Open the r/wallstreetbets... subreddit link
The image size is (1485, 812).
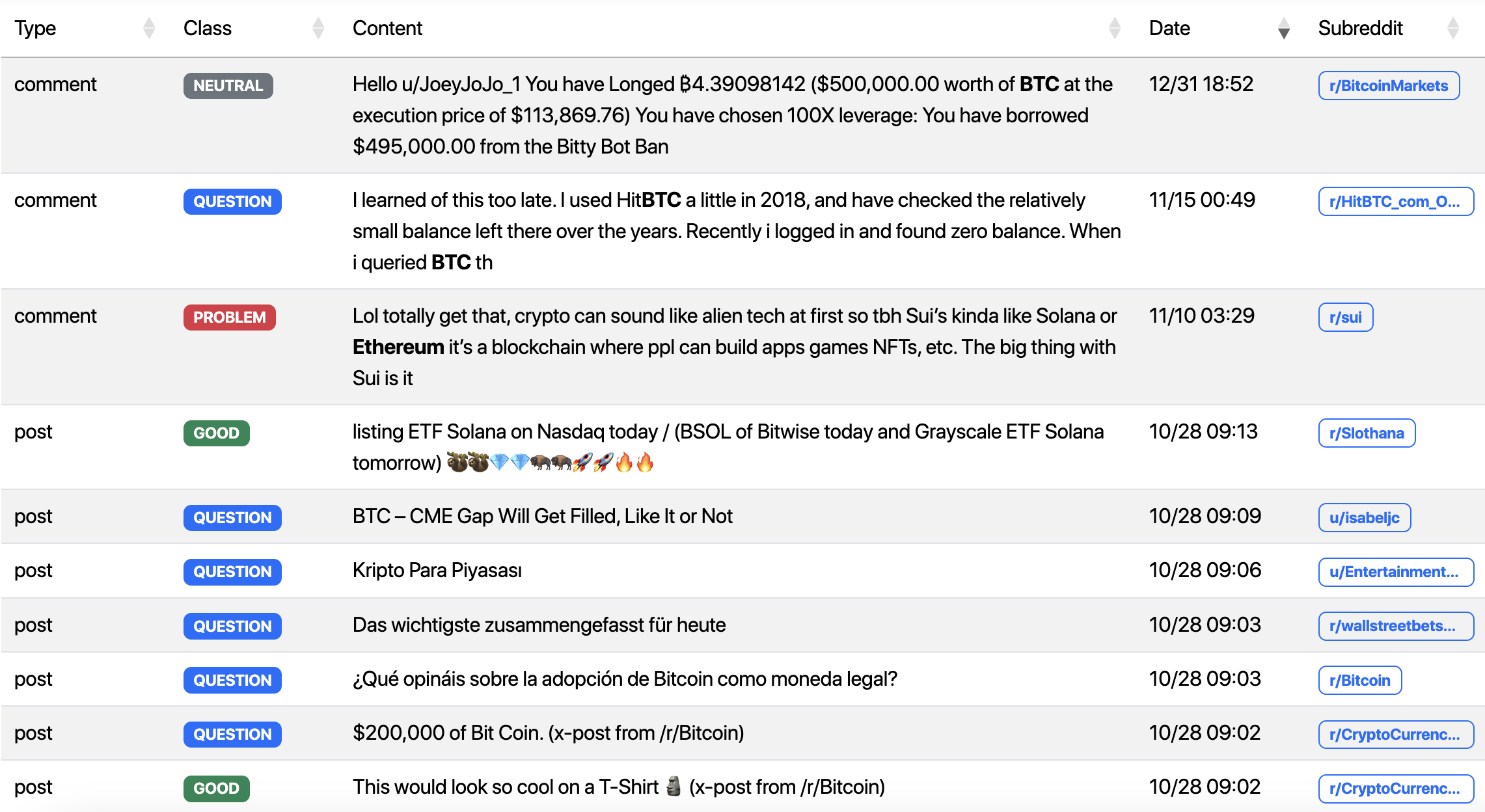[1395, 626]
